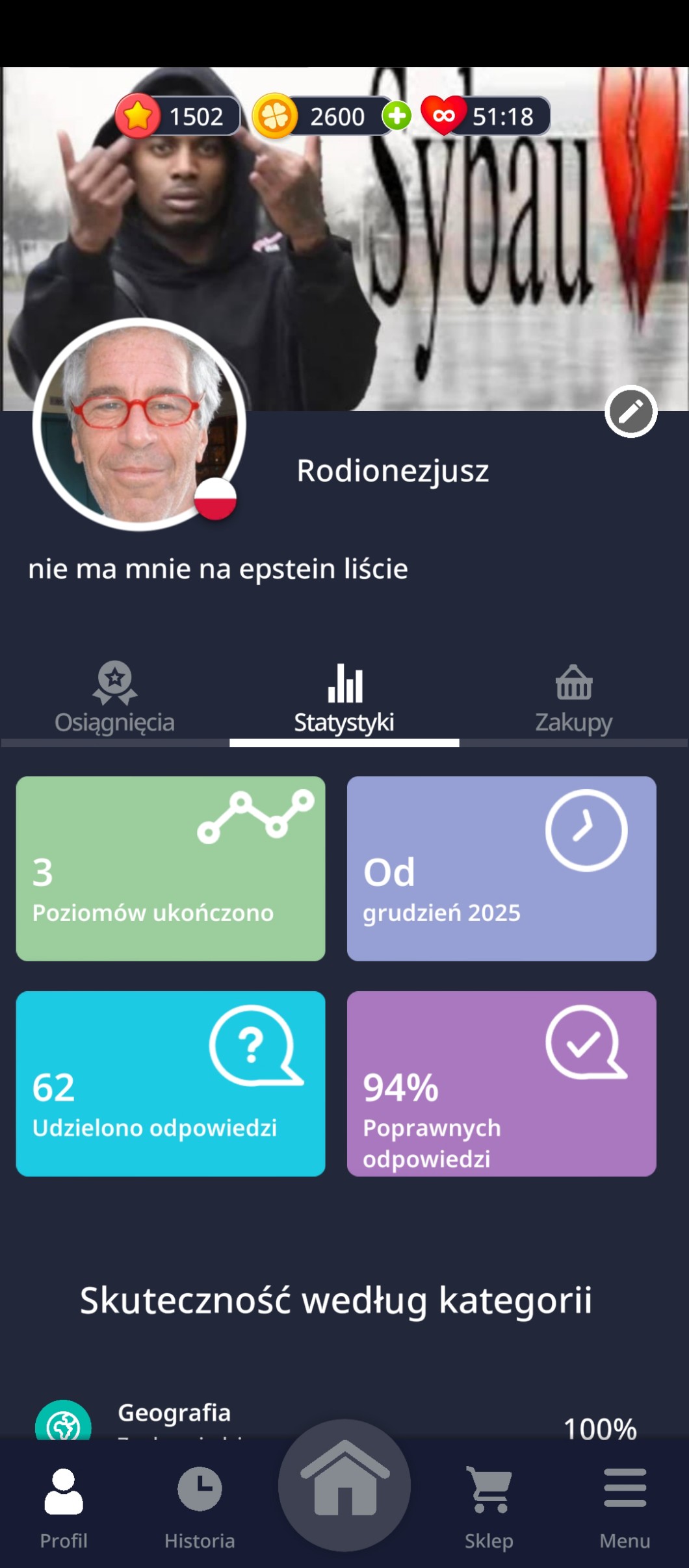
Task: Add more coins with the green plus
Action: click(396, 116)
